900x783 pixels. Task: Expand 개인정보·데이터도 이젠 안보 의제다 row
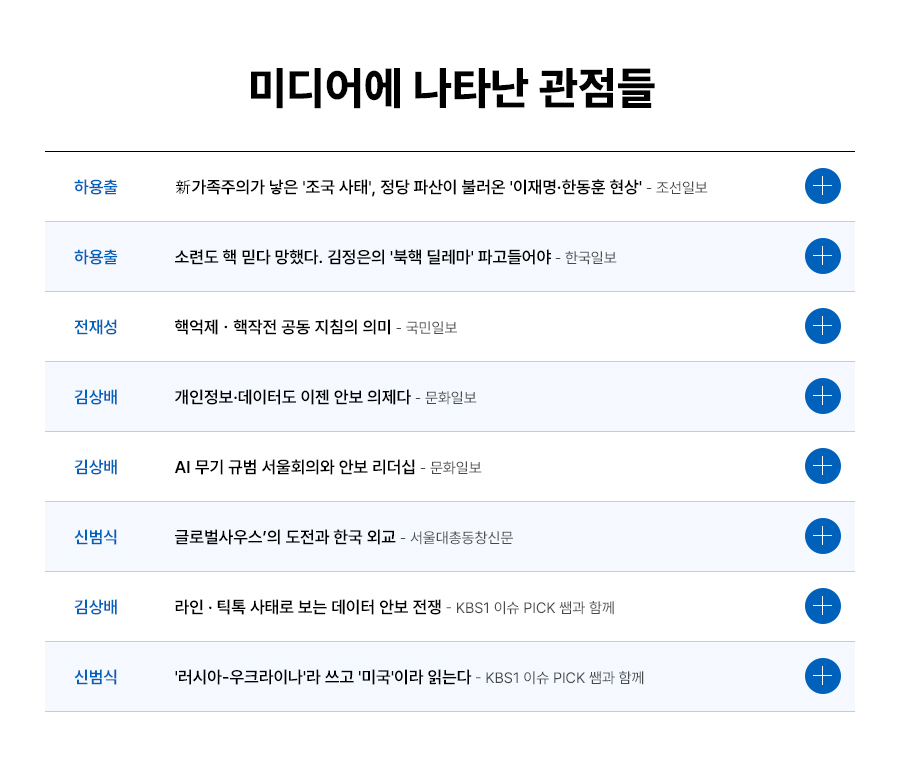click(x=822, y=396)
